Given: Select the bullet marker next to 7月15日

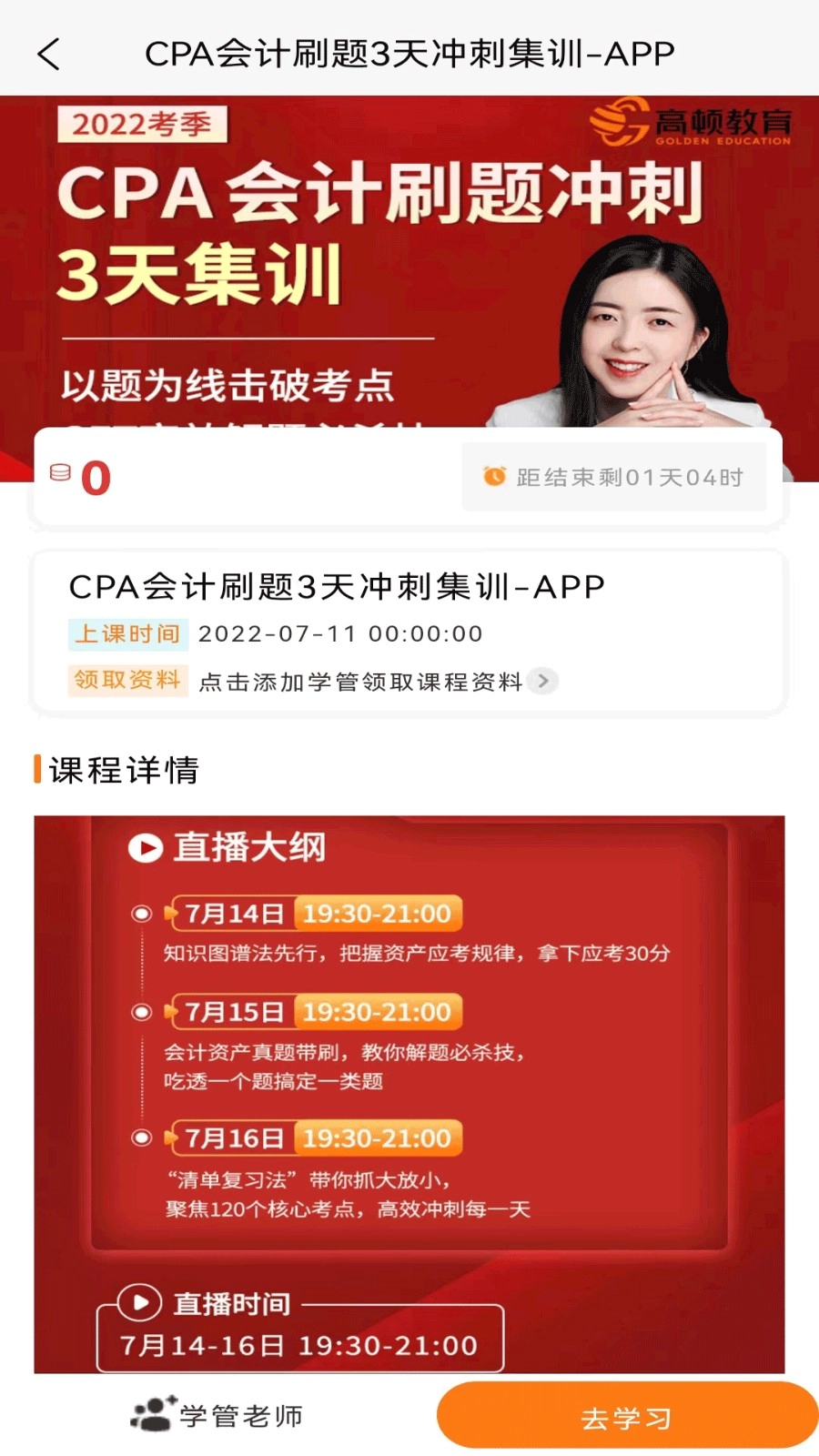Looking at the screenshot, I should point(141,1012).
